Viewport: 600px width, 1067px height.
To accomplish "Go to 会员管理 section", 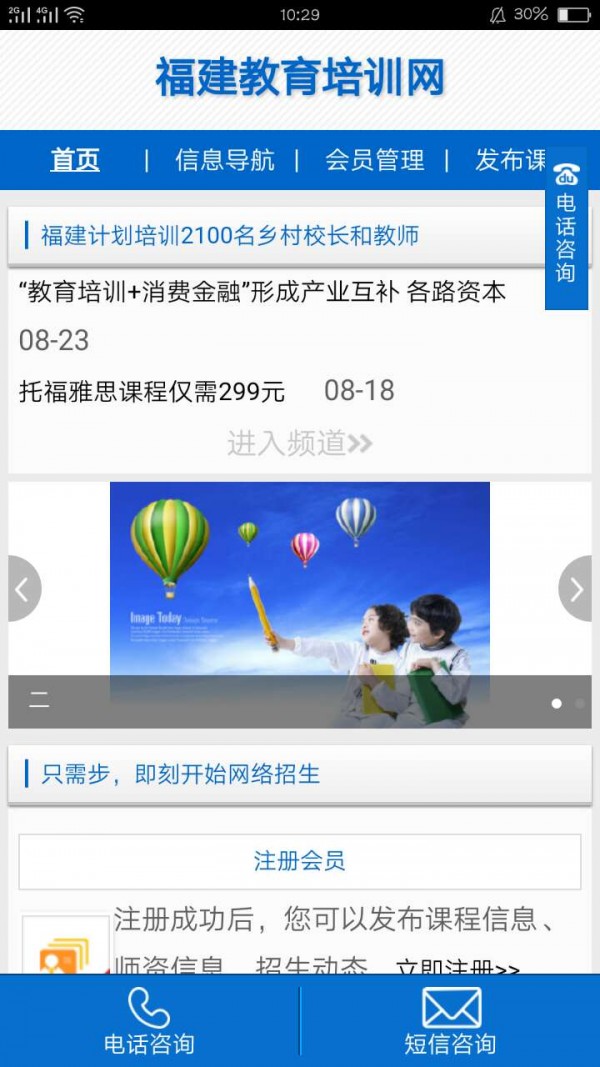I will [x=374, y=160].
